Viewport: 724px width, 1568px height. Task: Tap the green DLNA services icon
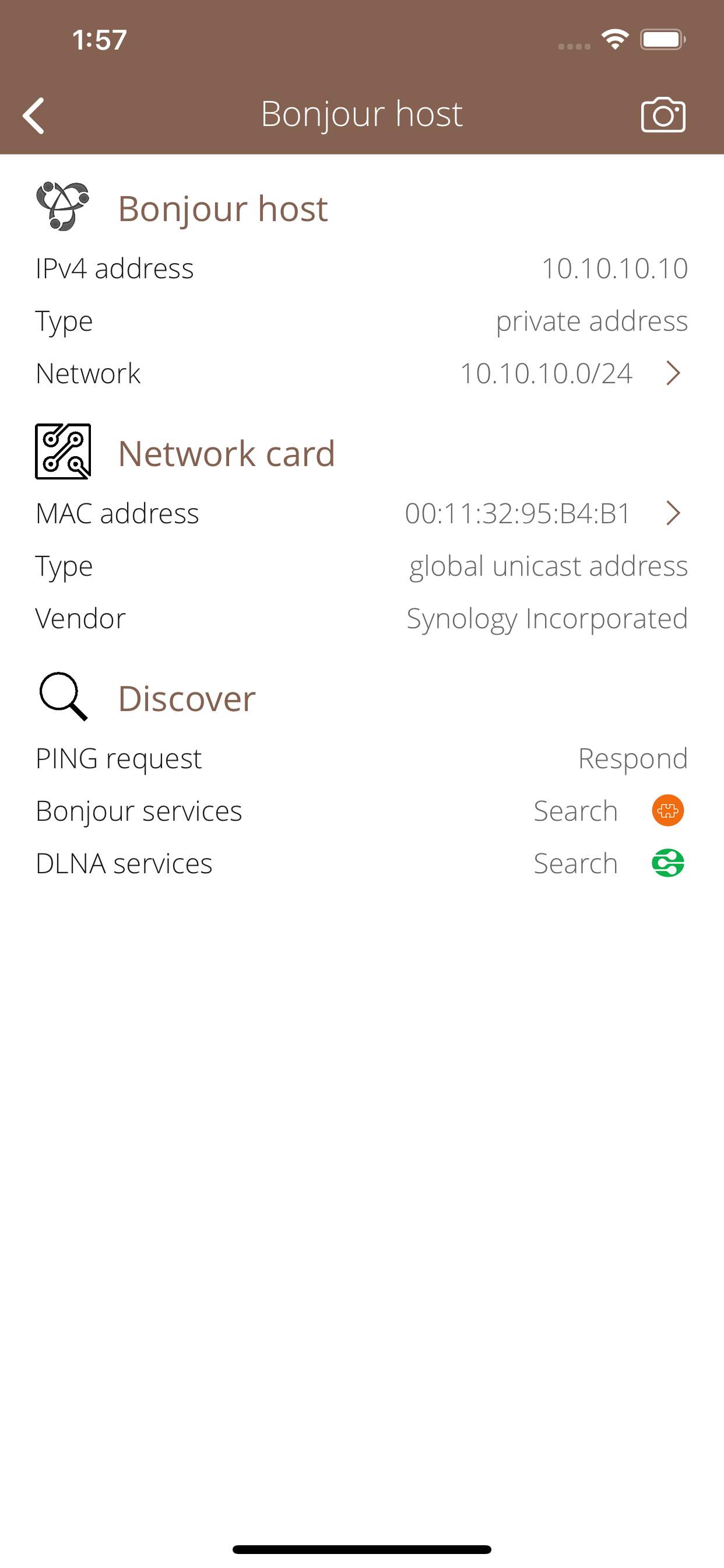point(667,863)
